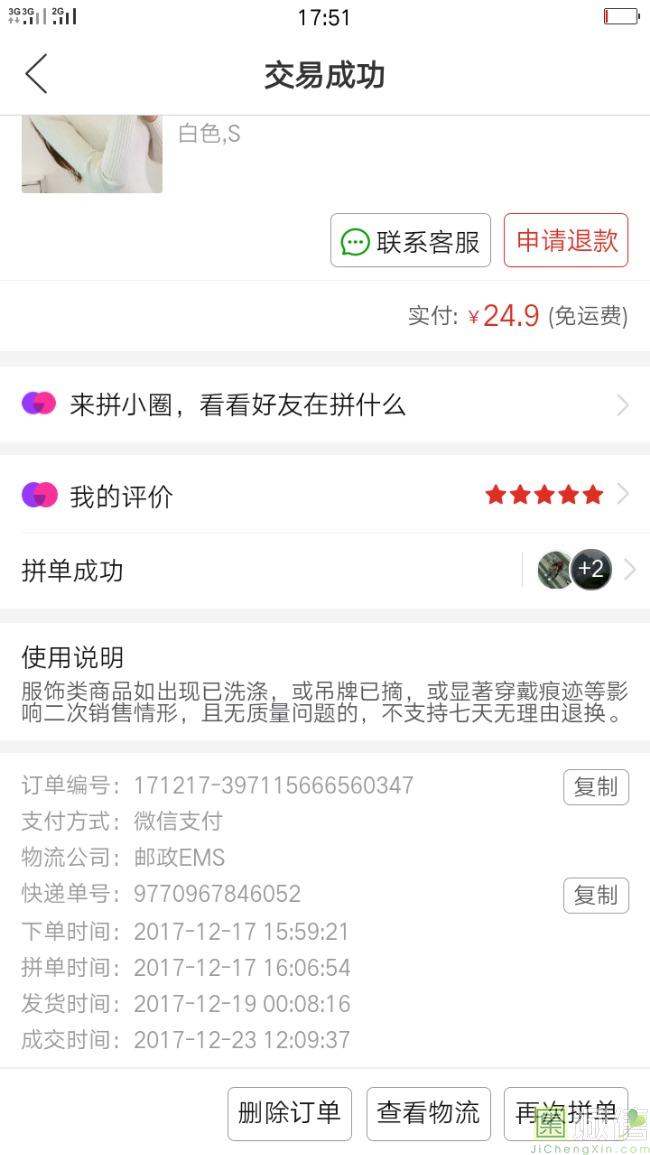
Task: Check shipping via 查看物流
Action: pos(428,1112)
